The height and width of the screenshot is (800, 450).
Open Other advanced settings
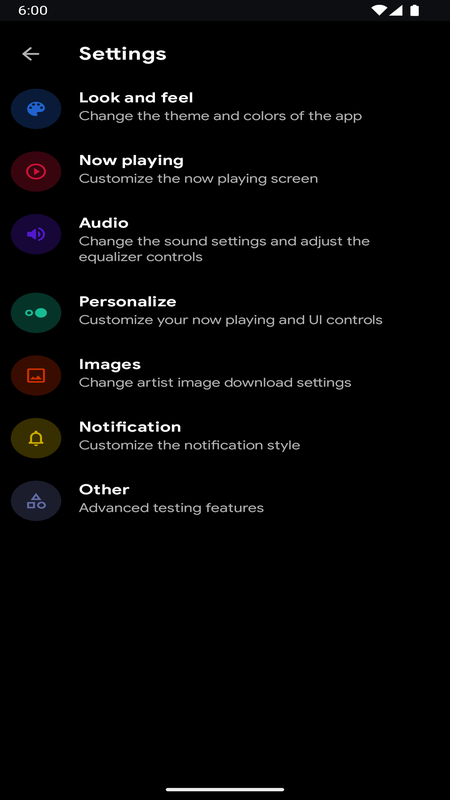[x=225, y=501]
